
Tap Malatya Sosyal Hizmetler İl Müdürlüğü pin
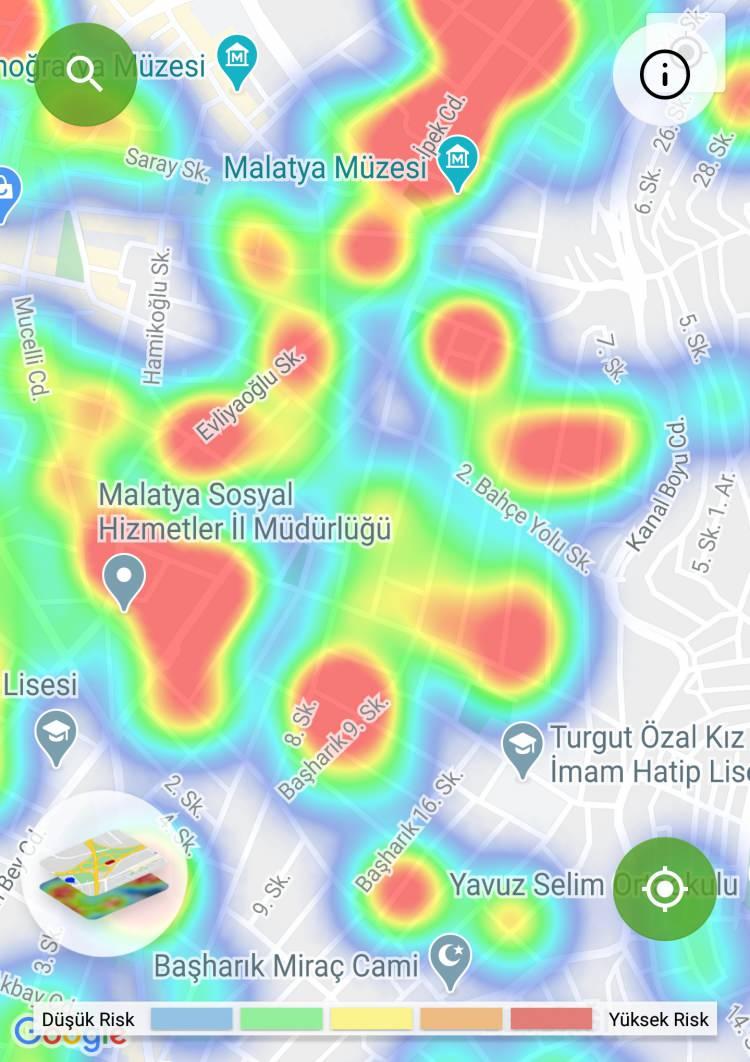pyautogui.click(x=124, y=581)
